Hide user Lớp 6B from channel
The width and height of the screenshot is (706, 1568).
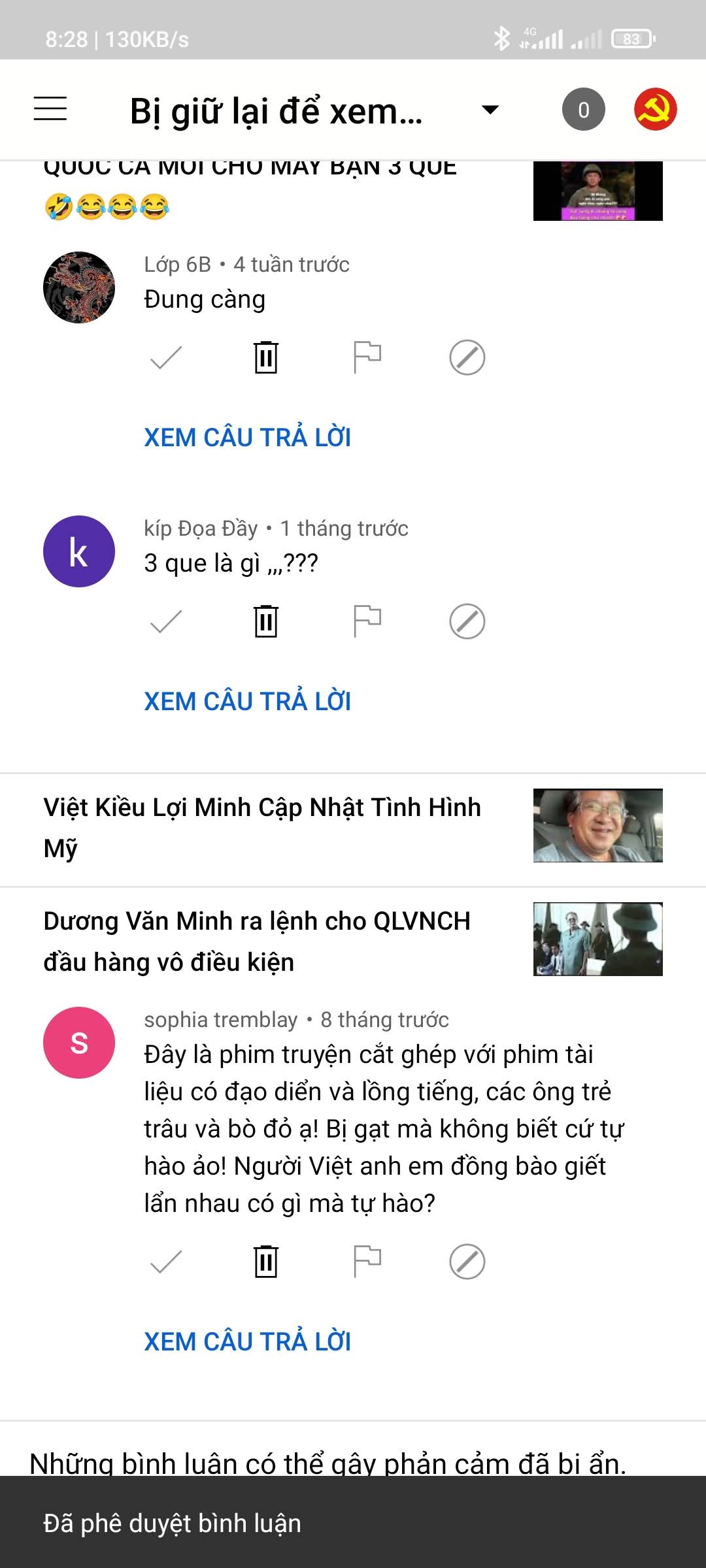click(467, 357)
